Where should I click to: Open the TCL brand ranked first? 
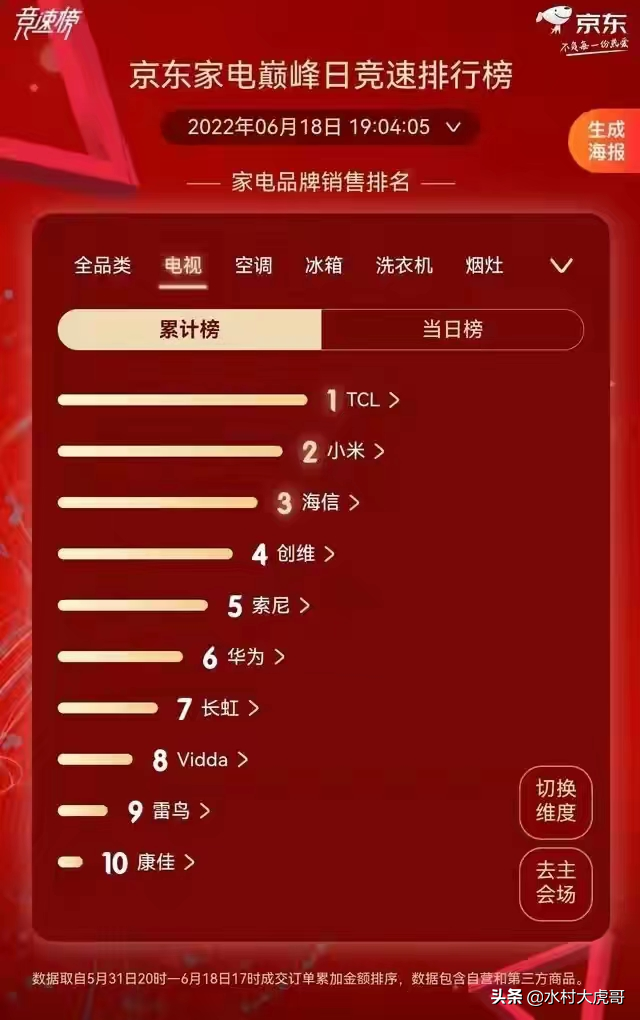364,400
